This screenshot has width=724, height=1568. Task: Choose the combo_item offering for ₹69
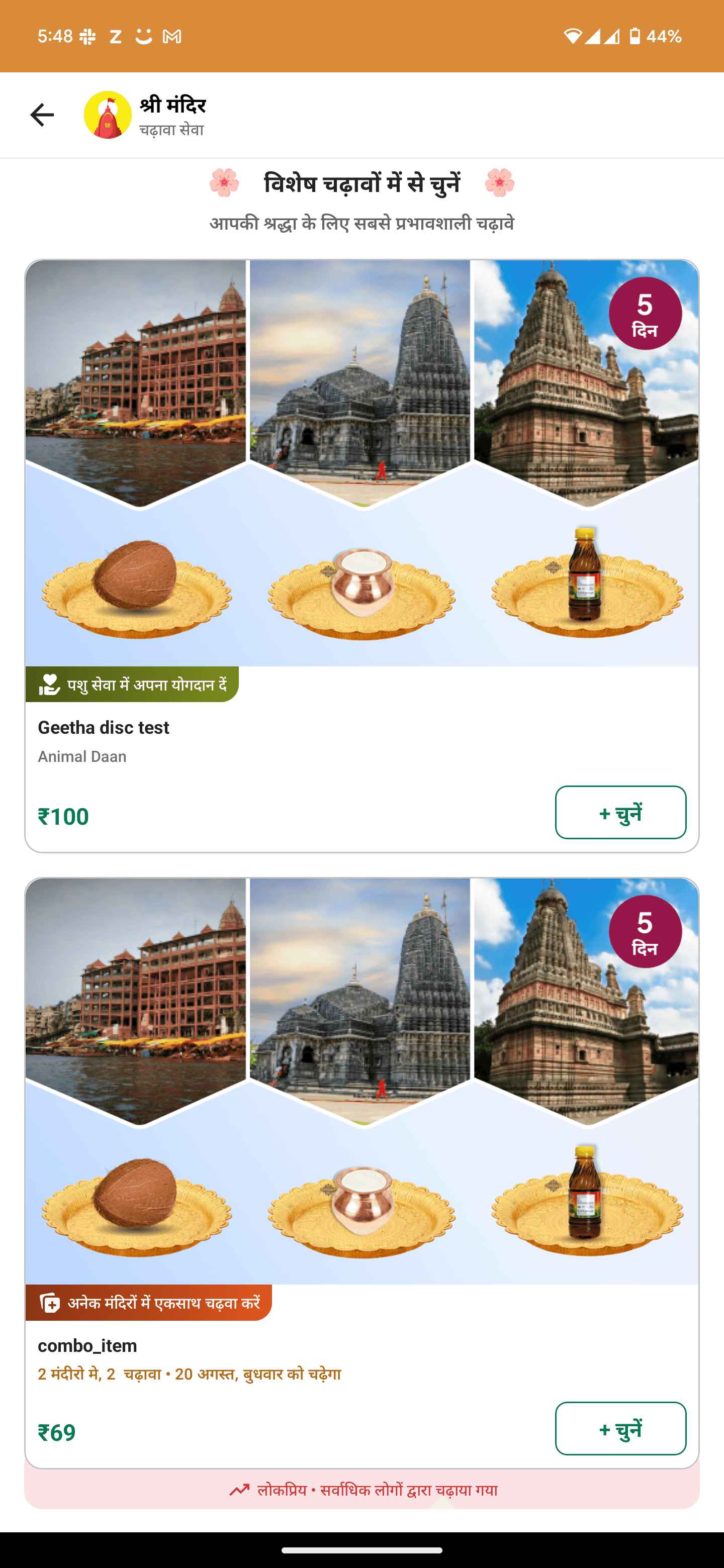[620, 1428]
